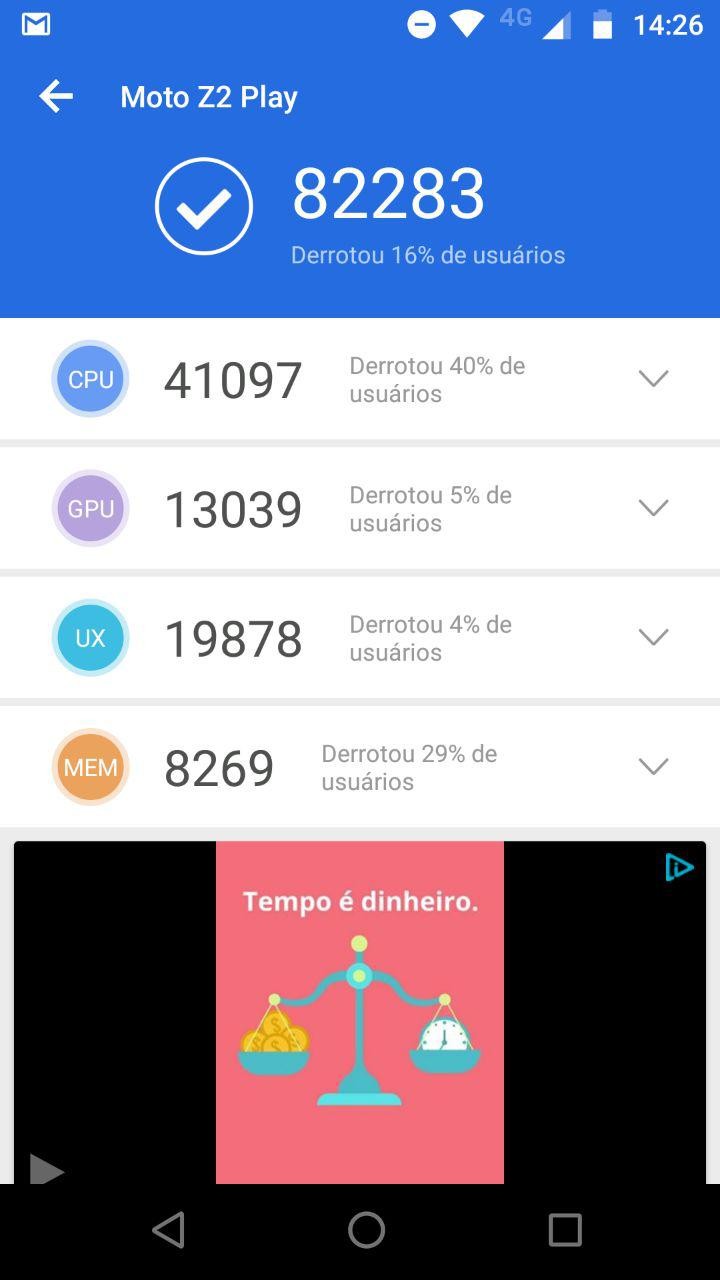Expand the MEM score details
This screenshot has width=720, height=1280.
pyautogui.click(x=653, y=766)
